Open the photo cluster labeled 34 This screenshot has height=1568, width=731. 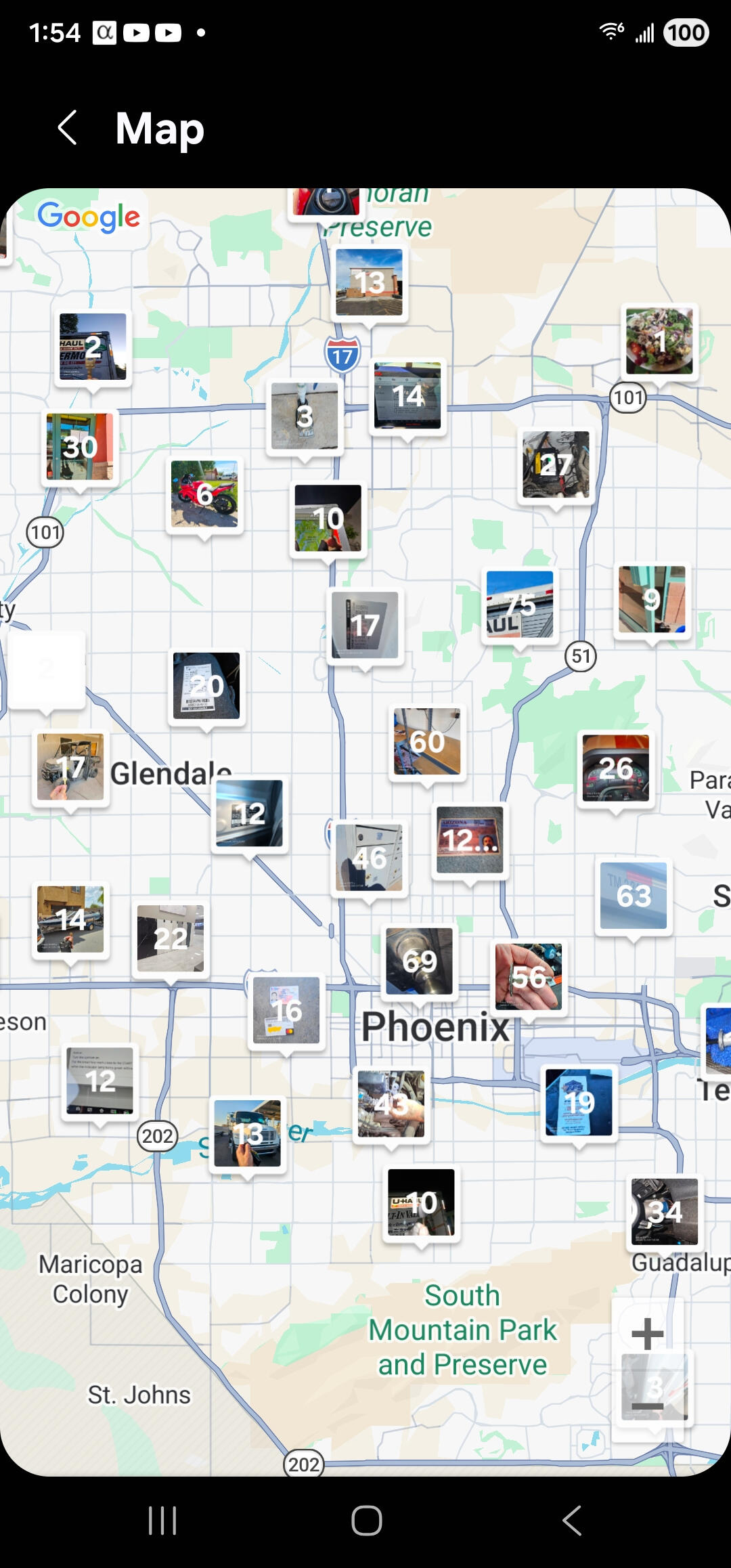tap(665, 1211)
